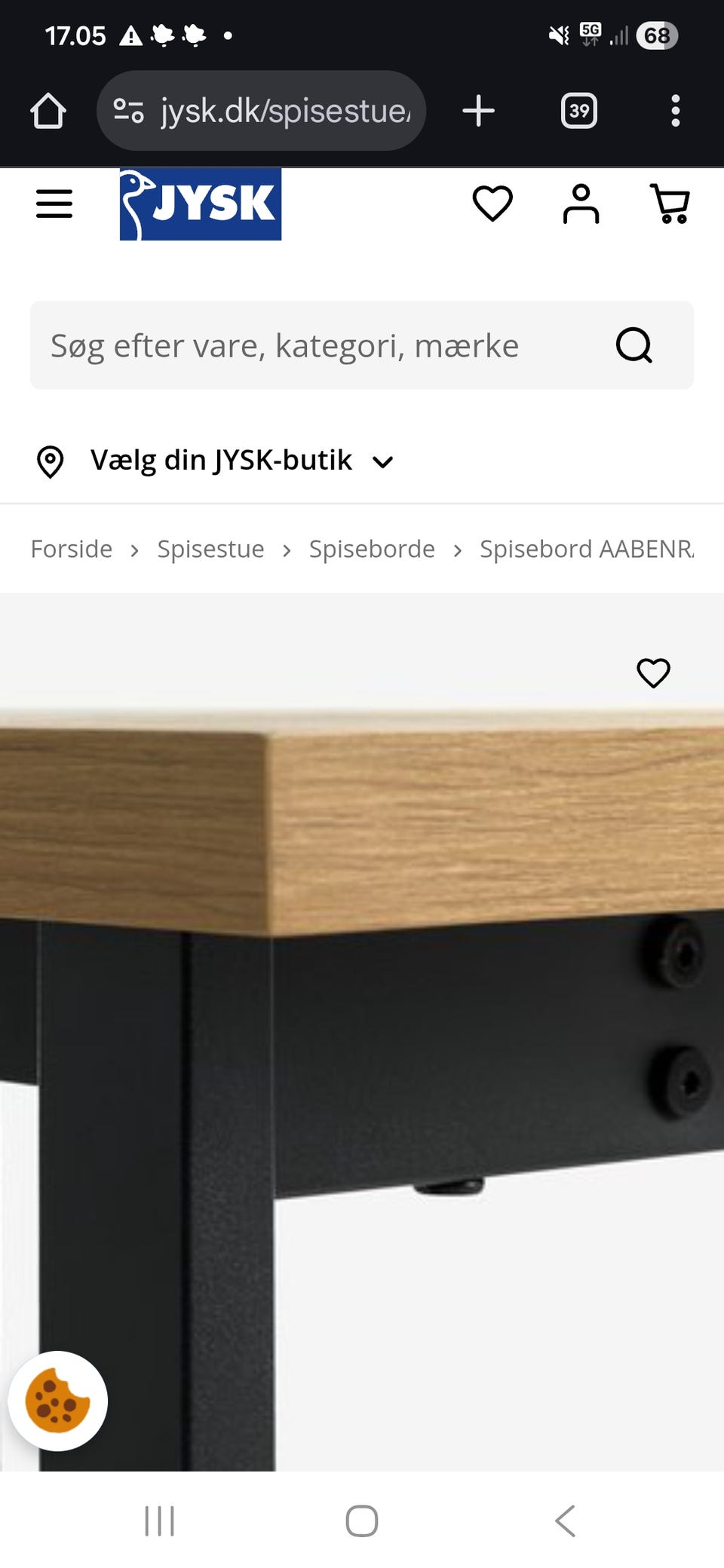The width and height of the screenshot is (724, 1568).
Task: Open the browser overflow menu
Action: pyautogui.click(x=675, y=110)
